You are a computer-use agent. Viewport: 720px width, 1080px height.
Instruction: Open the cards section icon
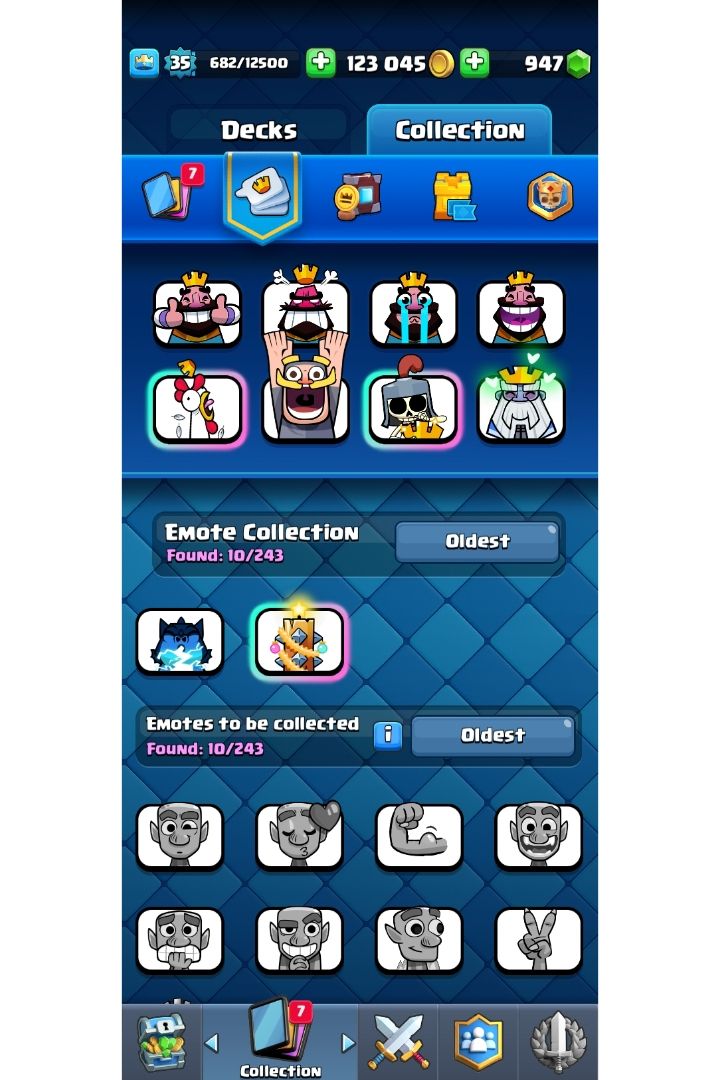coord(166,195)
